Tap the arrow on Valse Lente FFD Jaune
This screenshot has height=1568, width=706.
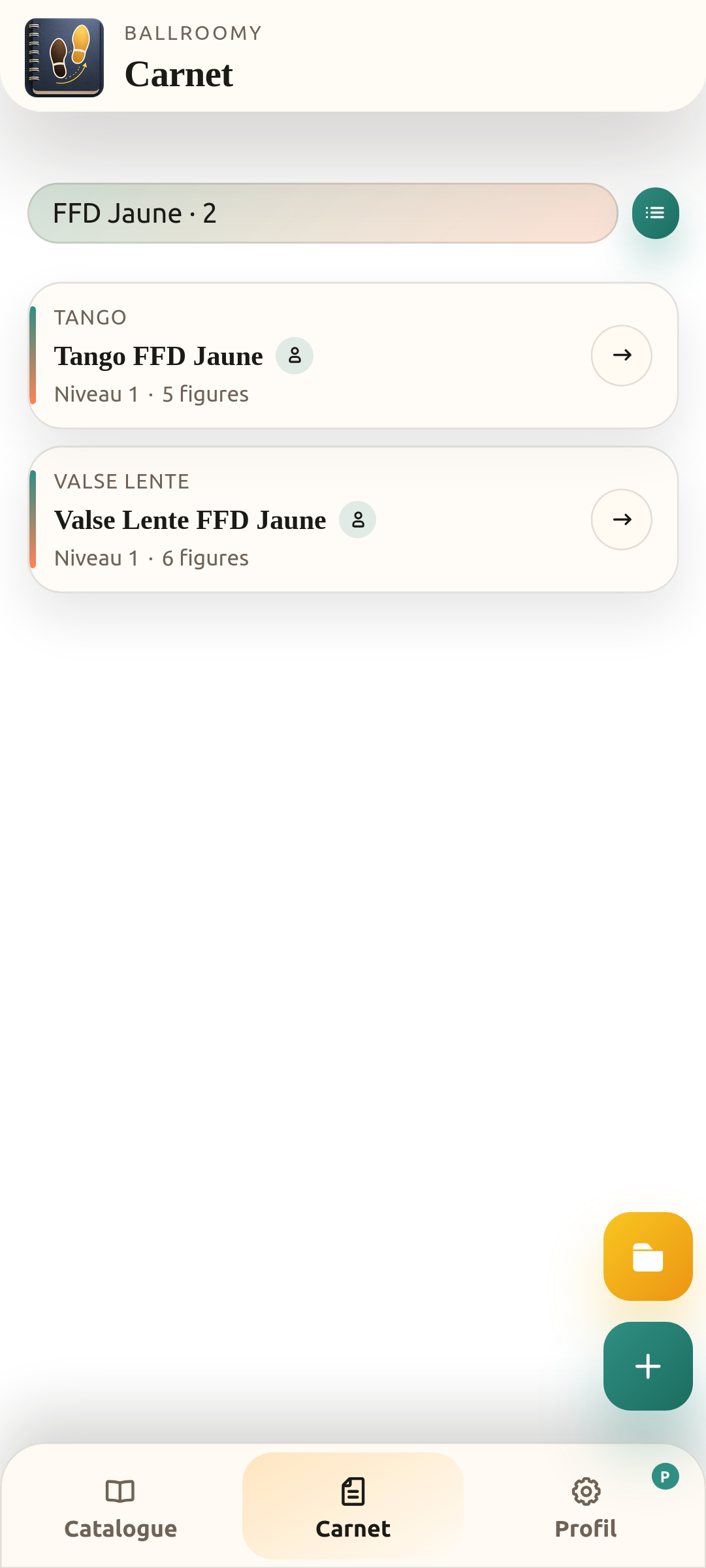(621, 520)
